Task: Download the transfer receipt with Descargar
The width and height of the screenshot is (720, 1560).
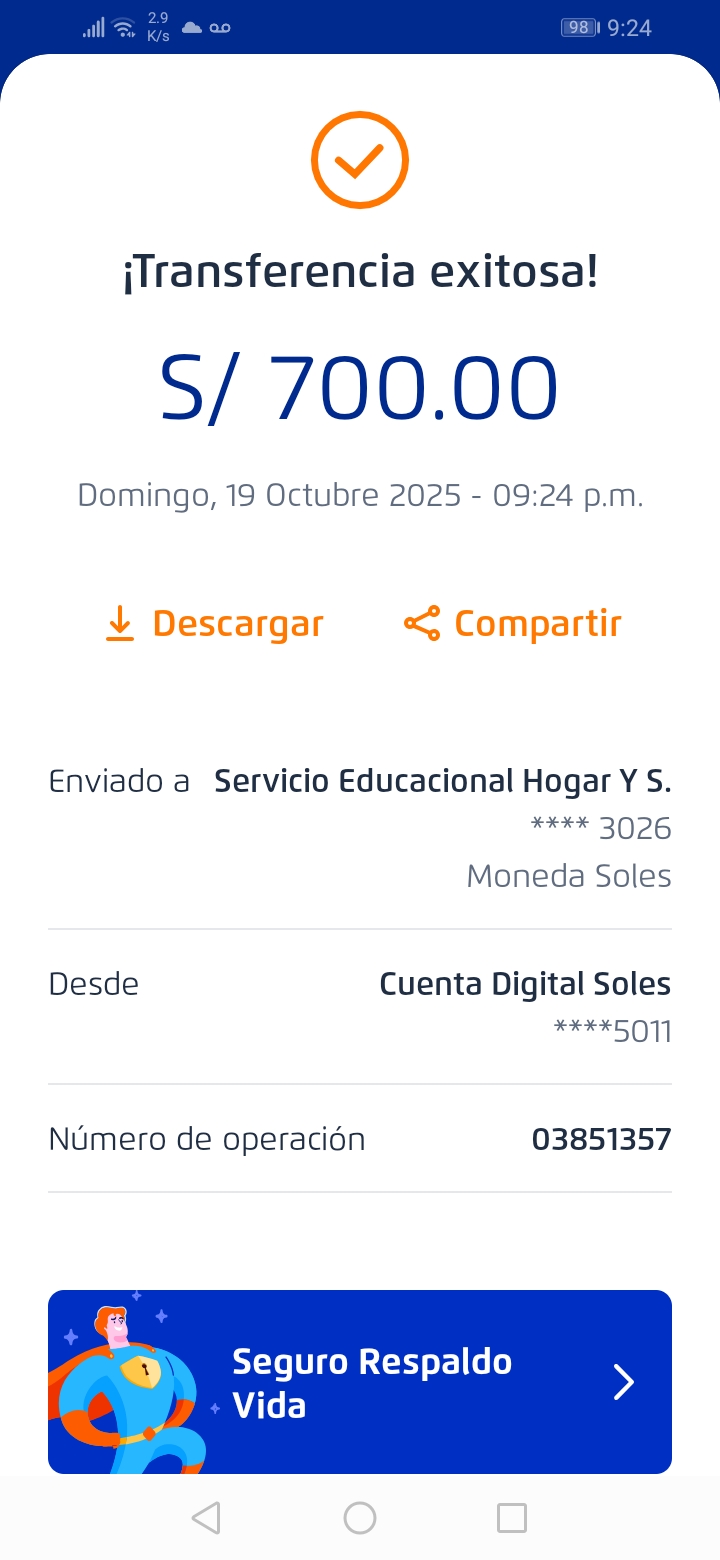Action: point(215,624)
